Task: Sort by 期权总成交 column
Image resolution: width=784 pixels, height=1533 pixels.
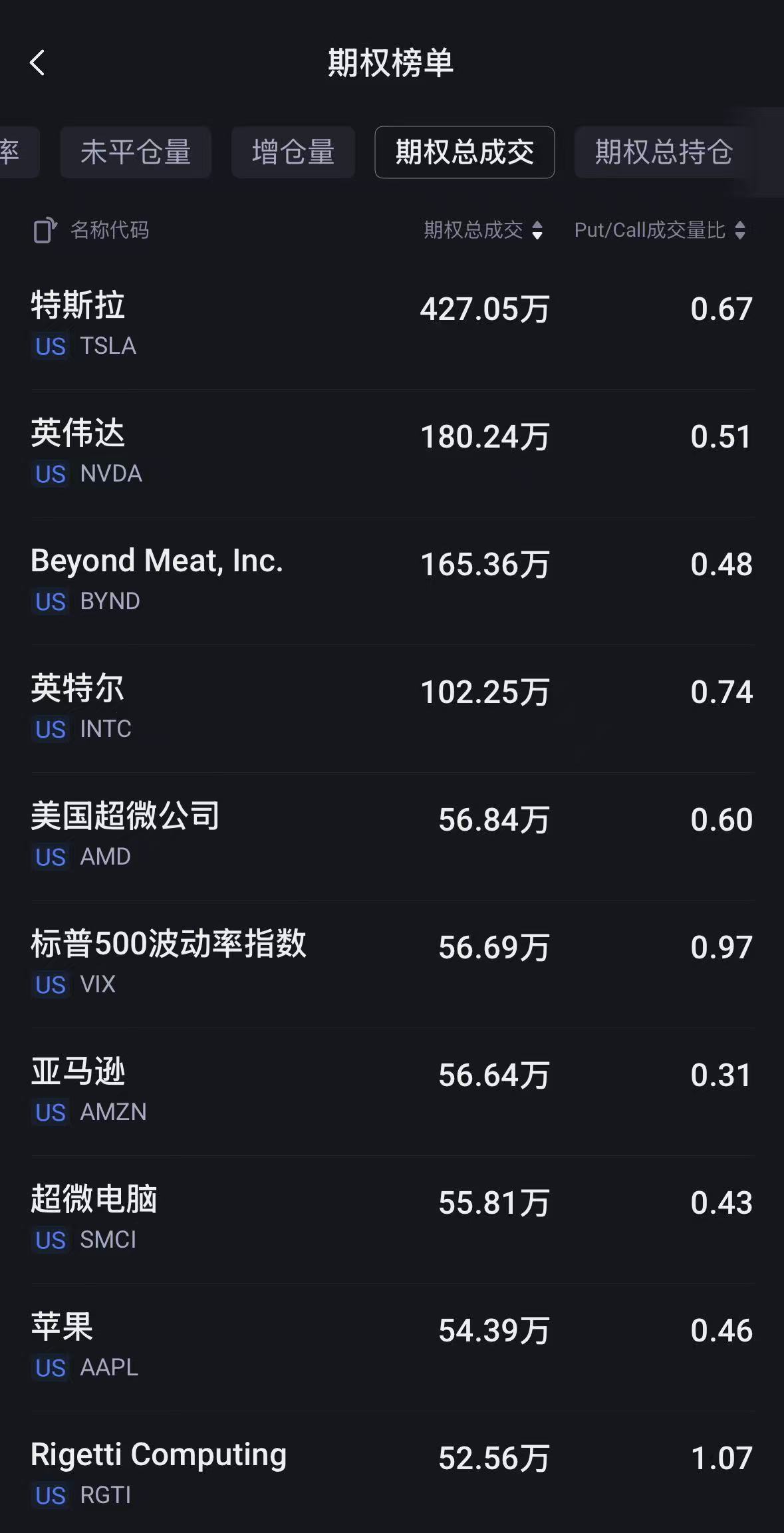Action: pos(483,230)
